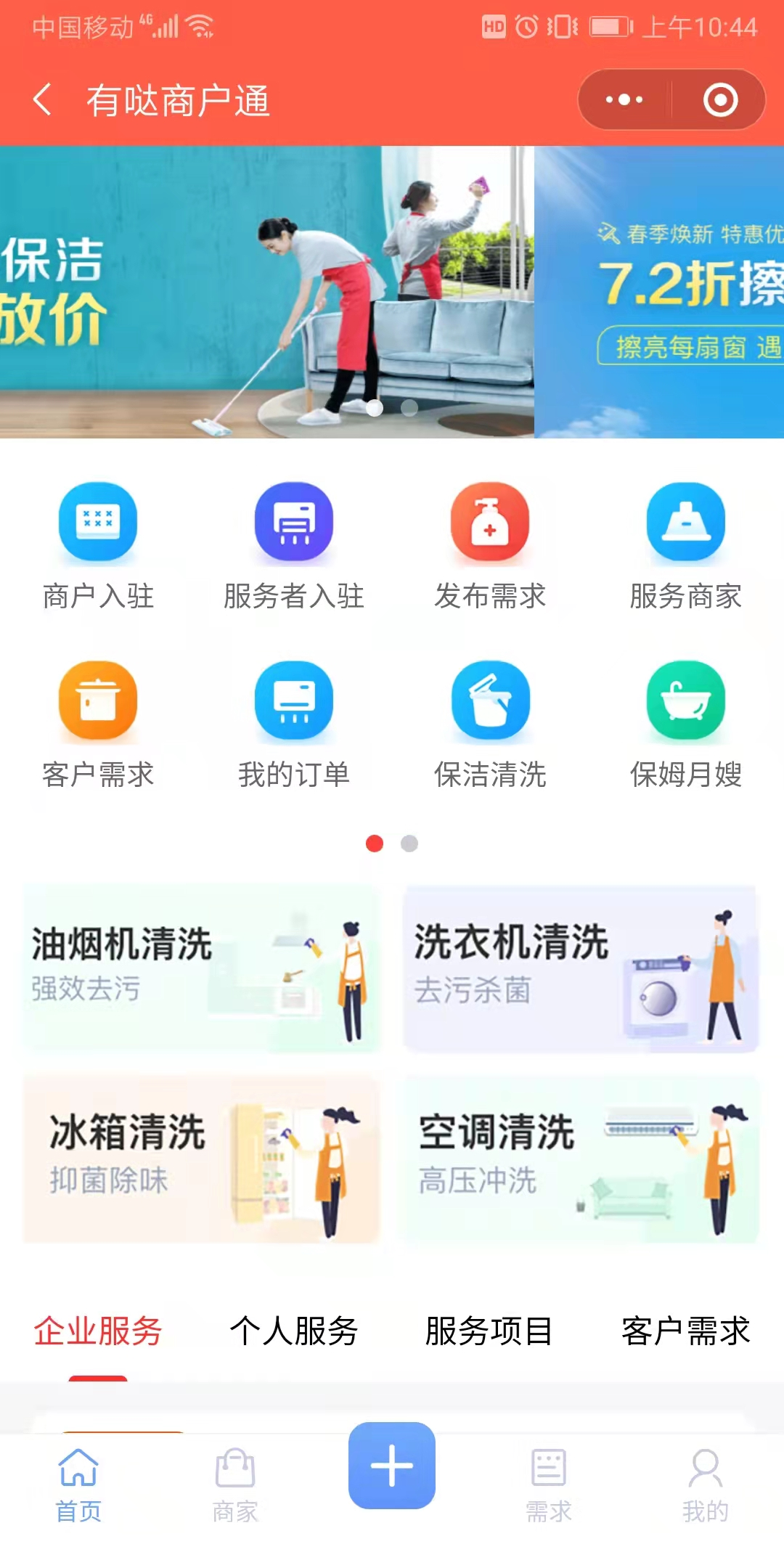Image resolution: width=784 pixels, height=1568 pixels.
Task: Open 油烟机清洗 service card
Action: (x=202, y=968)
